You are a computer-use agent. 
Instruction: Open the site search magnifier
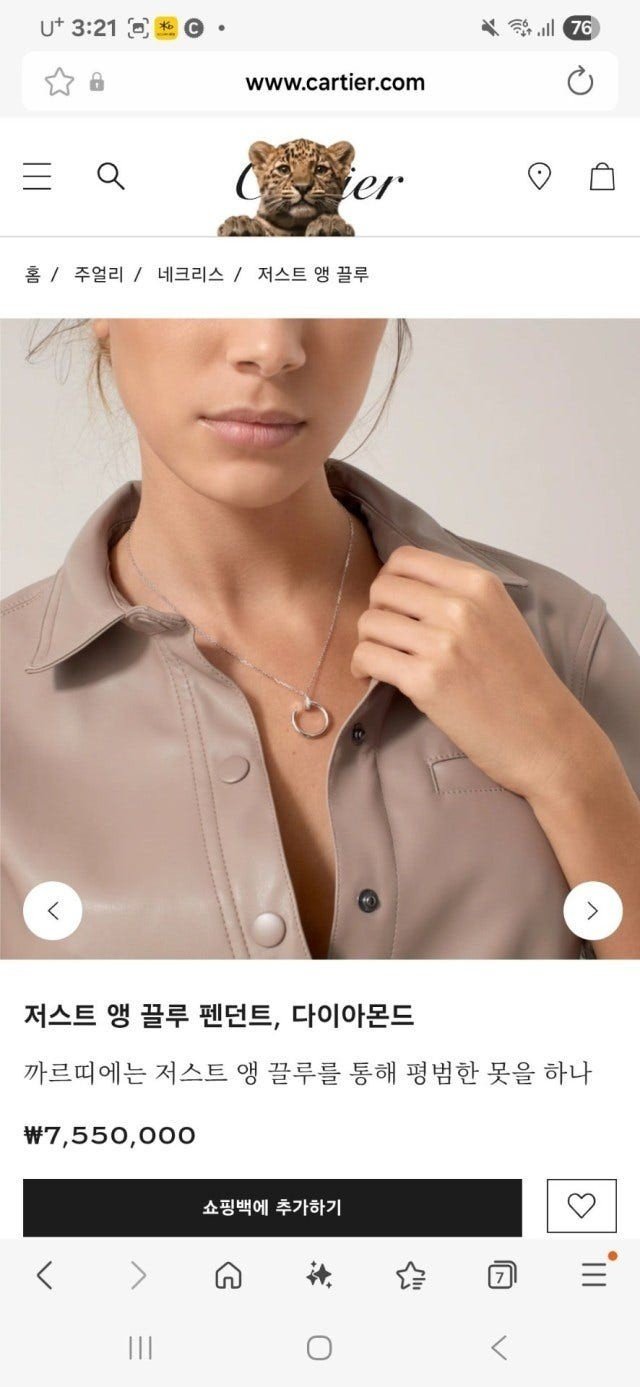[x=110, y=177]
